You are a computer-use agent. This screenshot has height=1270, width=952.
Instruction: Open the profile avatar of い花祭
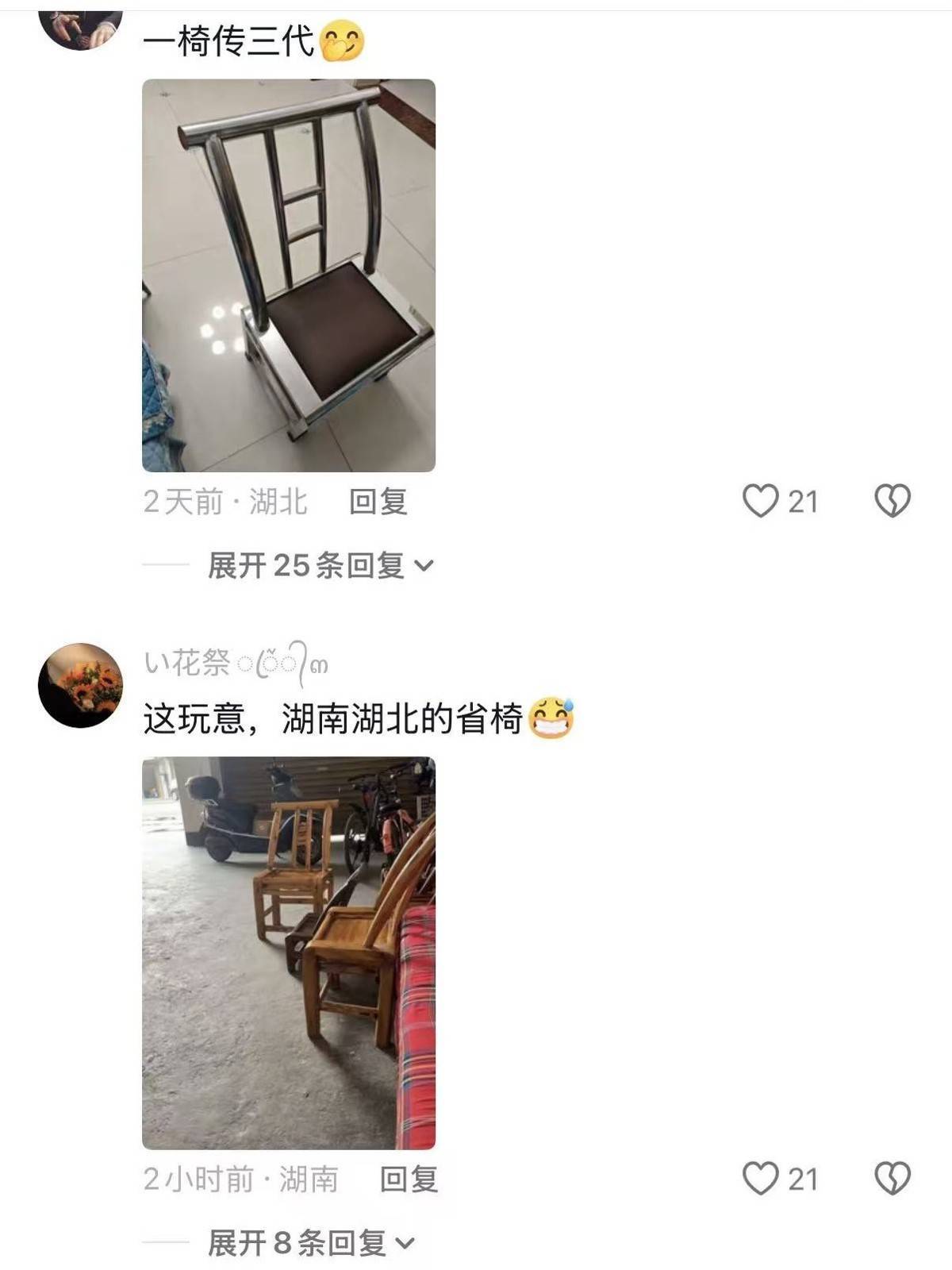[80, 685]
